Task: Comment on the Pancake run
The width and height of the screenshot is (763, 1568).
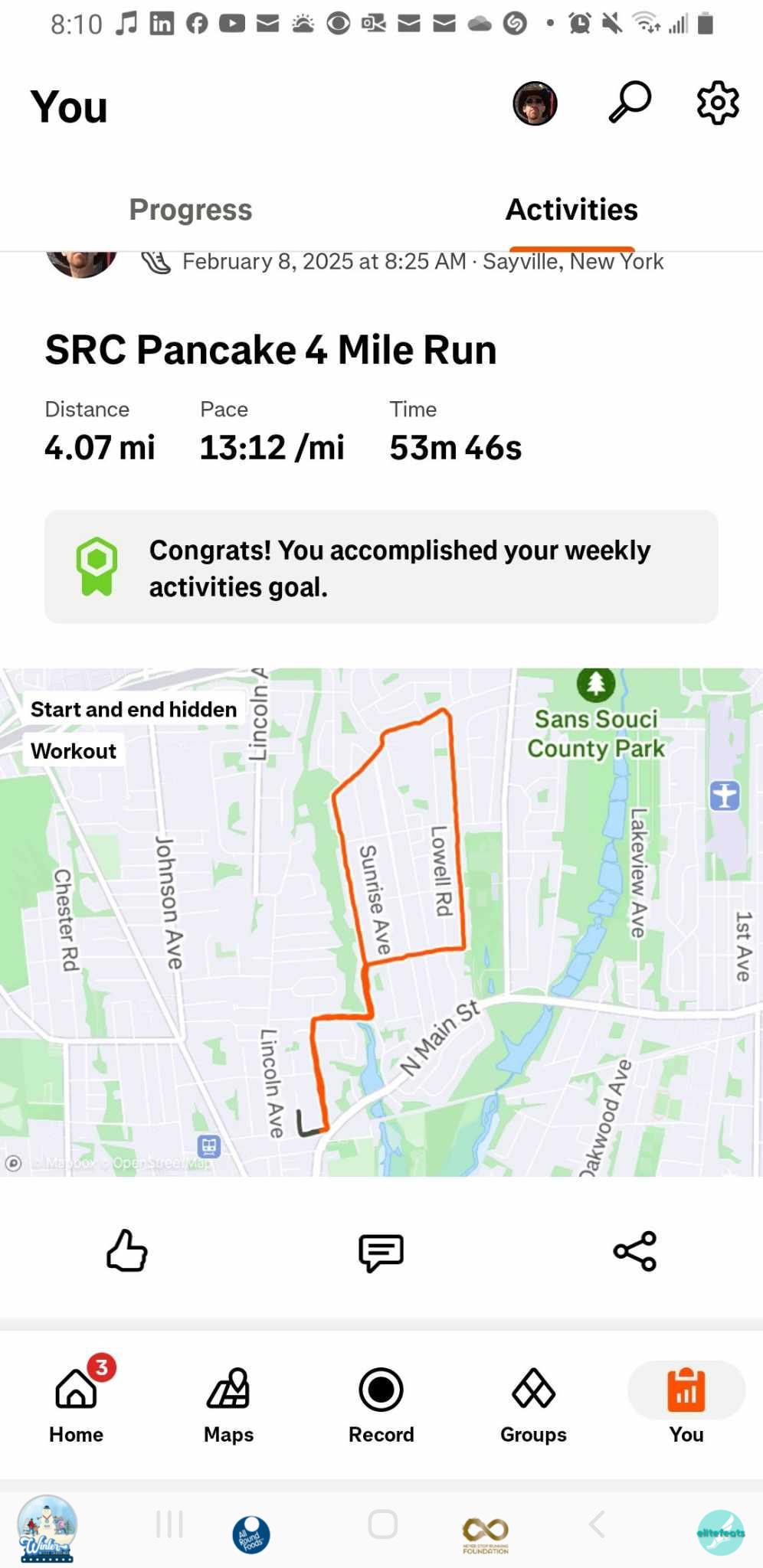Action: [381, 1251]
